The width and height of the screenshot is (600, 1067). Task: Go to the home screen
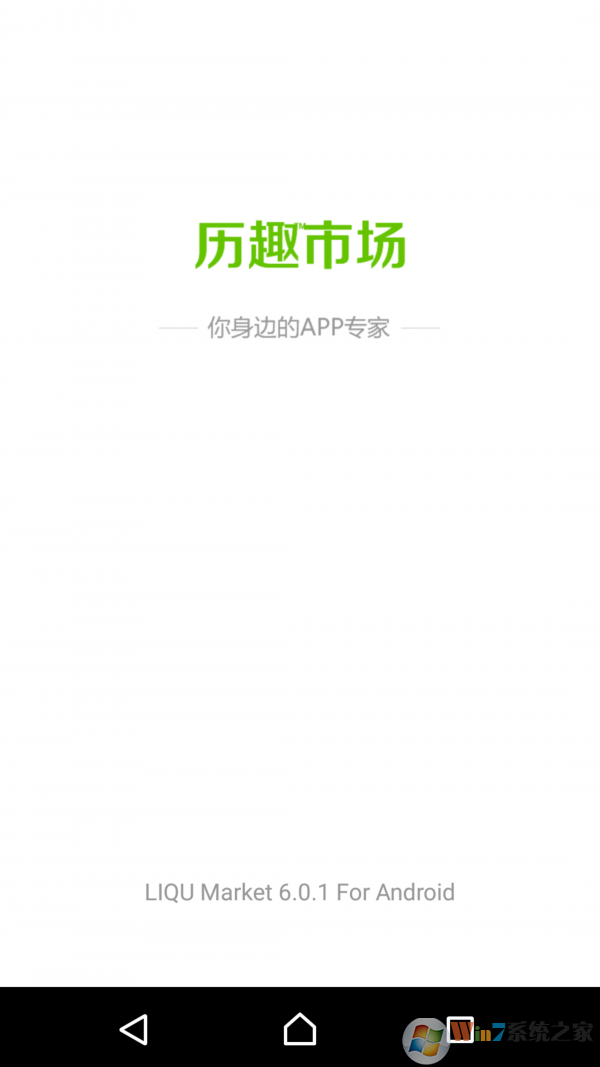[x=300, y=1029]
